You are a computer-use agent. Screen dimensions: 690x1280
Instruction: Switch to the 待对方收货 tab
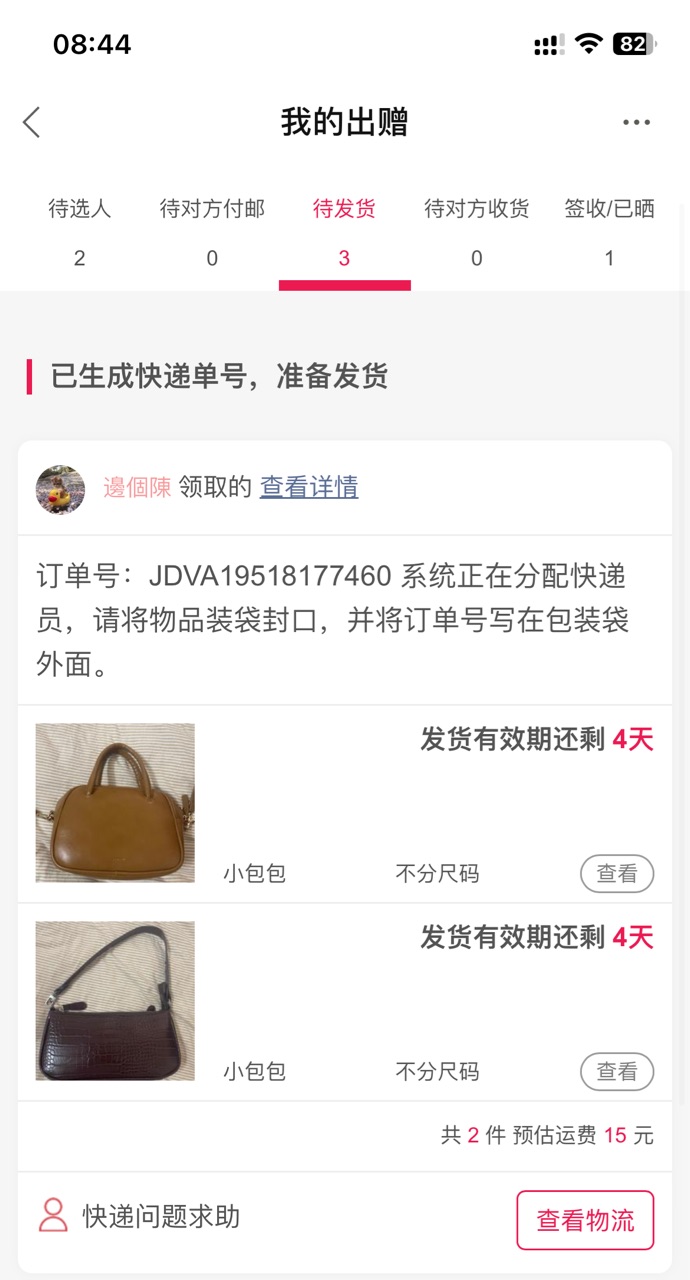[477, 232]
